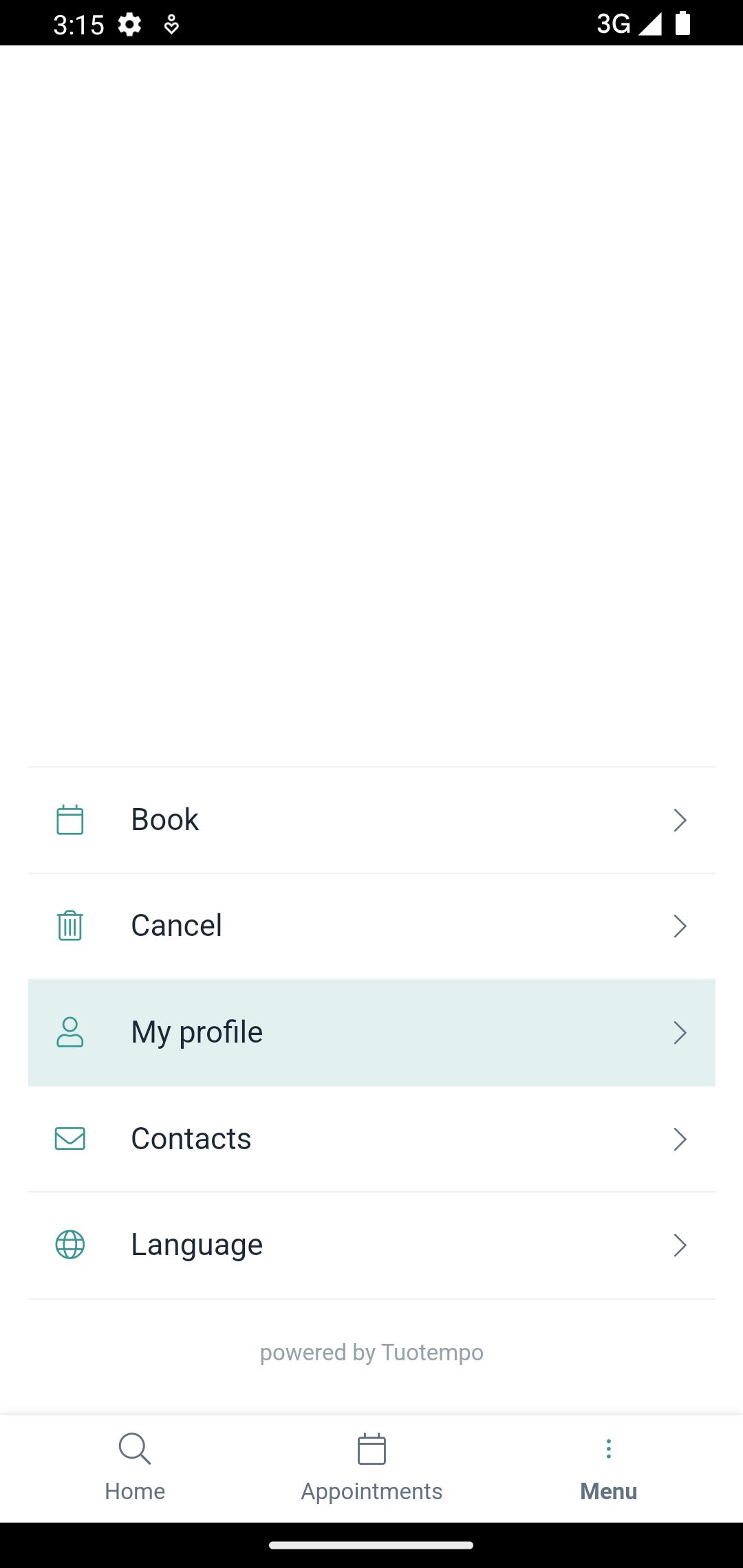Select the Language option
The width and height of the screenshot is (743, 1568).
(371, 1245)
